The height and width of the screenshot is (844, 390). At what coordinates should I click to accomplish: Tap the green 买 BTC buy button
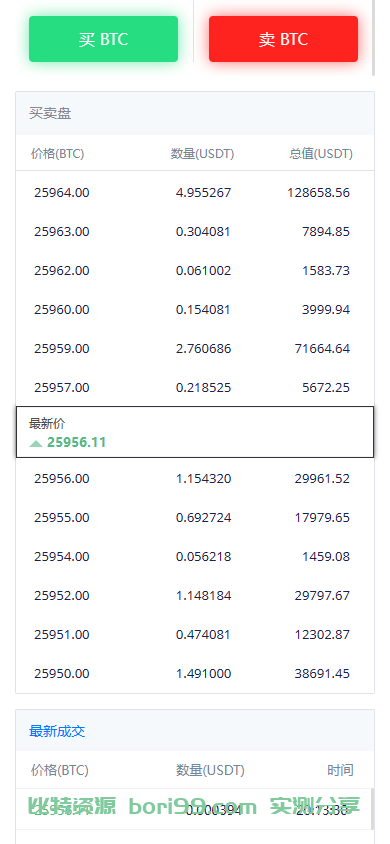[103, 39]
